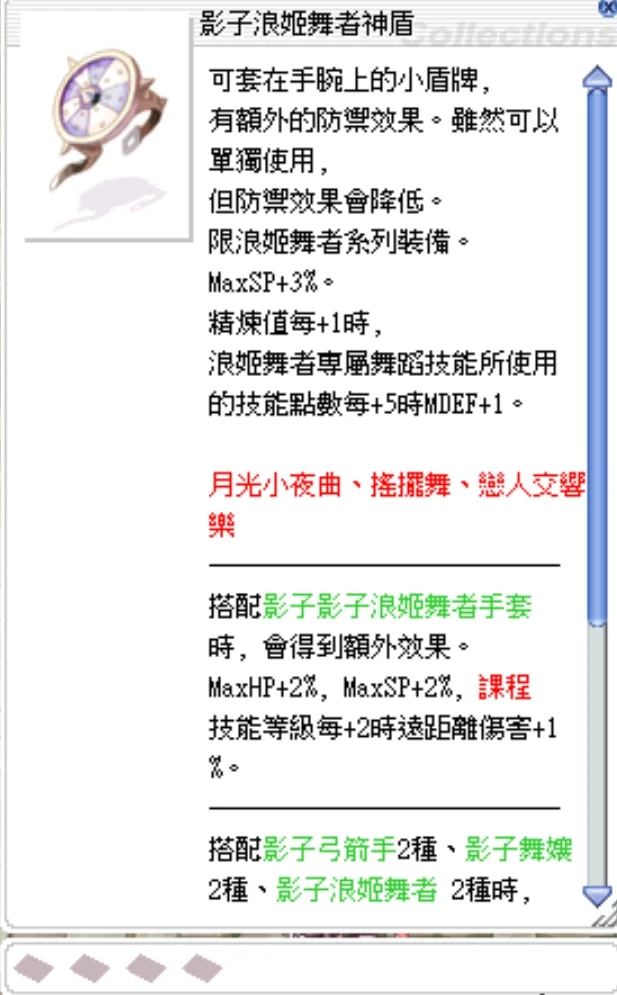This screenshot has width=617, height=995.
Task: Tap the scrollbar's down arrow
Action: tap(597, 893)
